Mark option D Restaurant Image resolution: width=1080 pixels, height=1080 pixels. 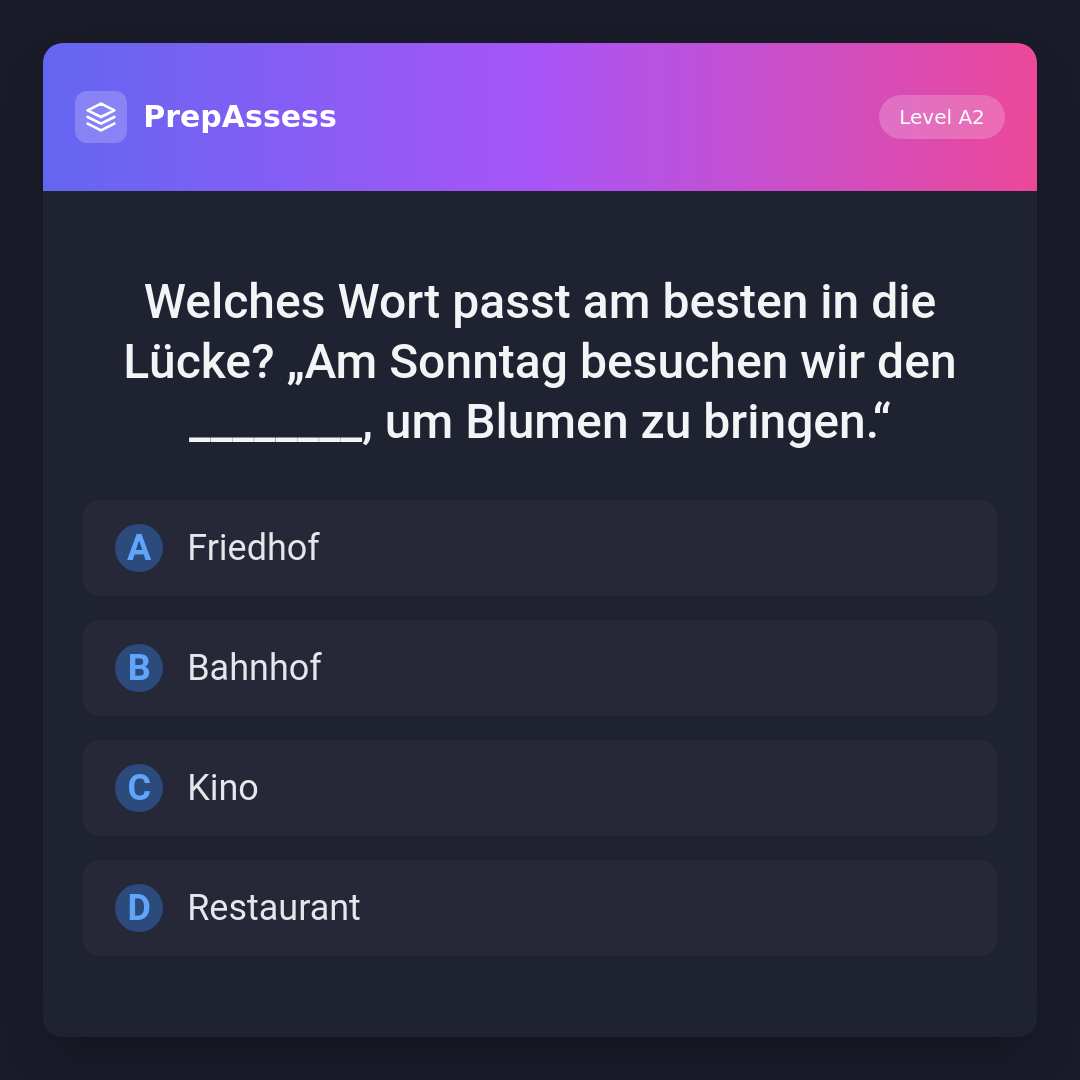pos(540,908)
